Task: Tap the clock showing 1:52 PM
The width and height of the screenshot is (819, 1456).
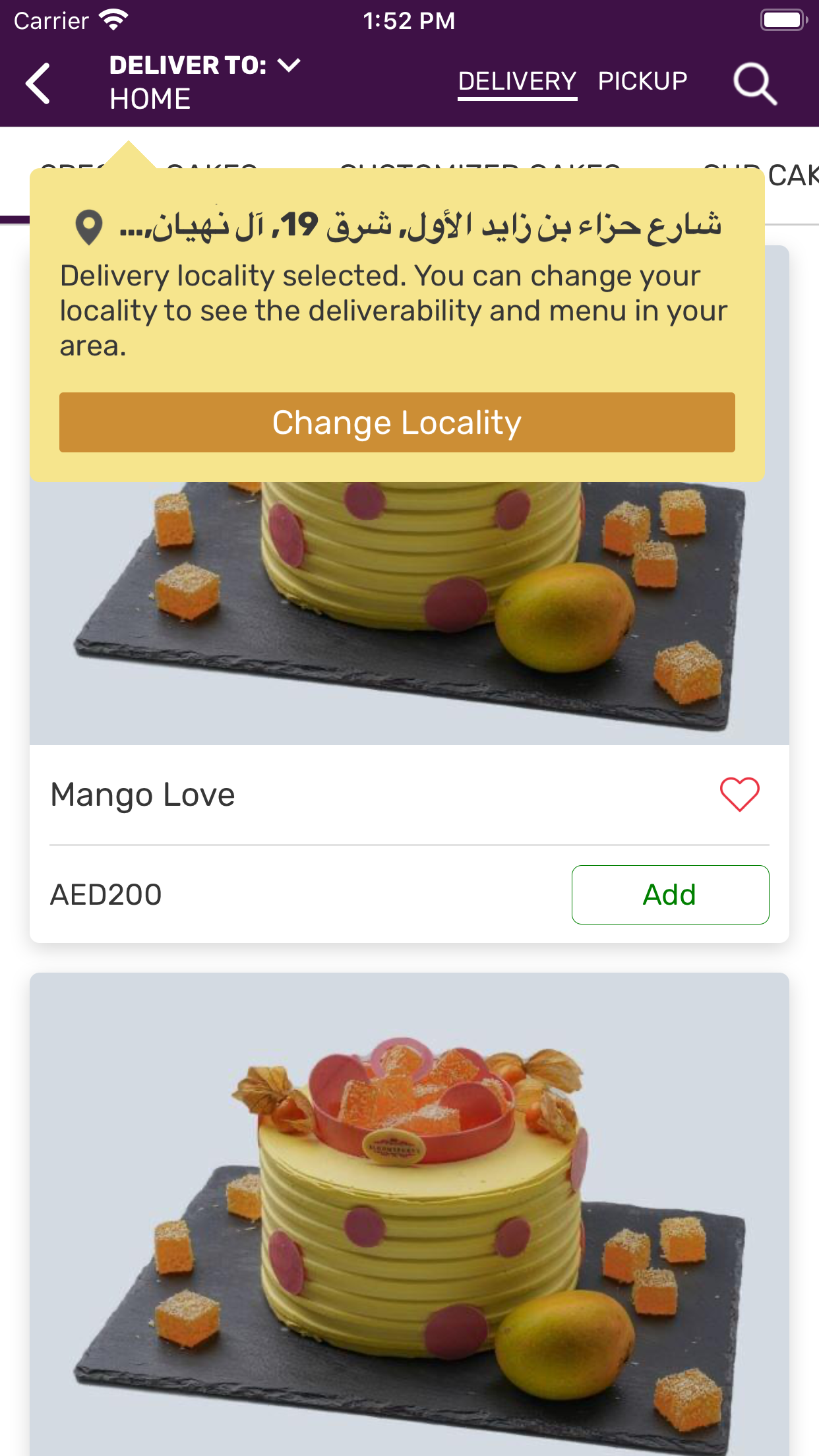Action: pyautogui.click(x=409, y=20)
